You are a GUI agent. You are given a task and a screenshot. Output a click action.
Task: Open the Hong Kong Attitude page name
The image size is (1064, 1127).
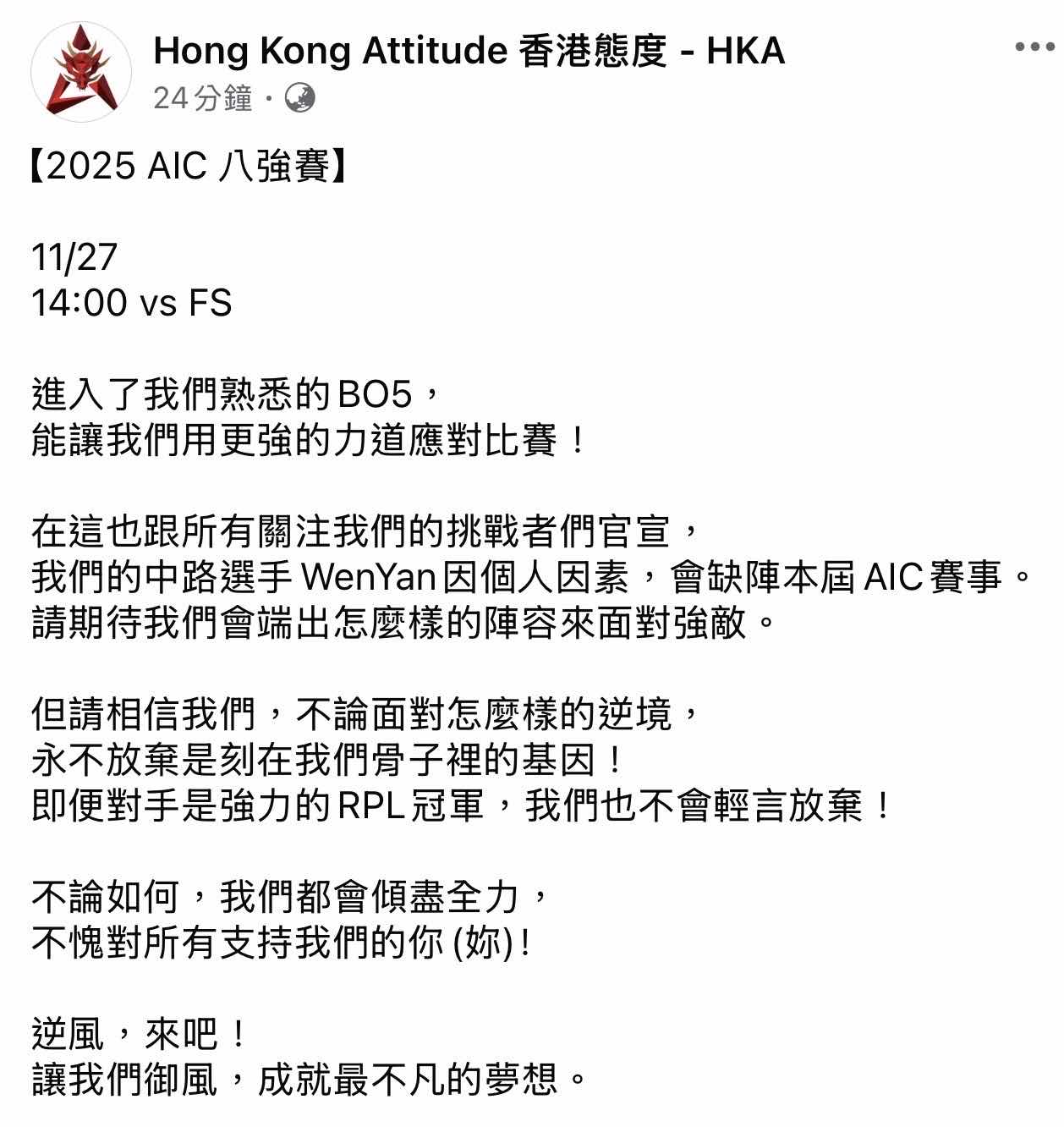click(469, 51)
